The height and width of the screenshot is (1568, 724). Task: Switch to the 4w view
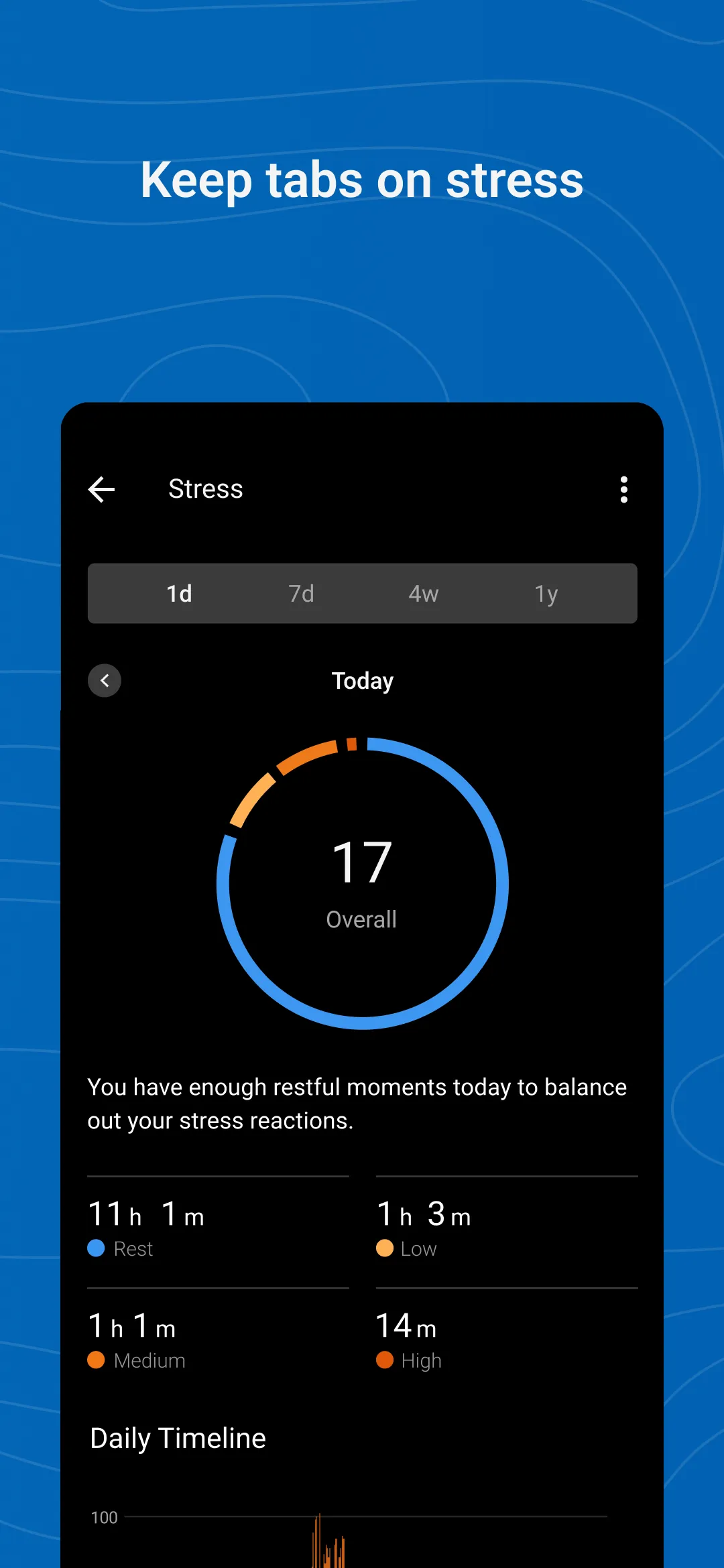click(x=423, y=594)
